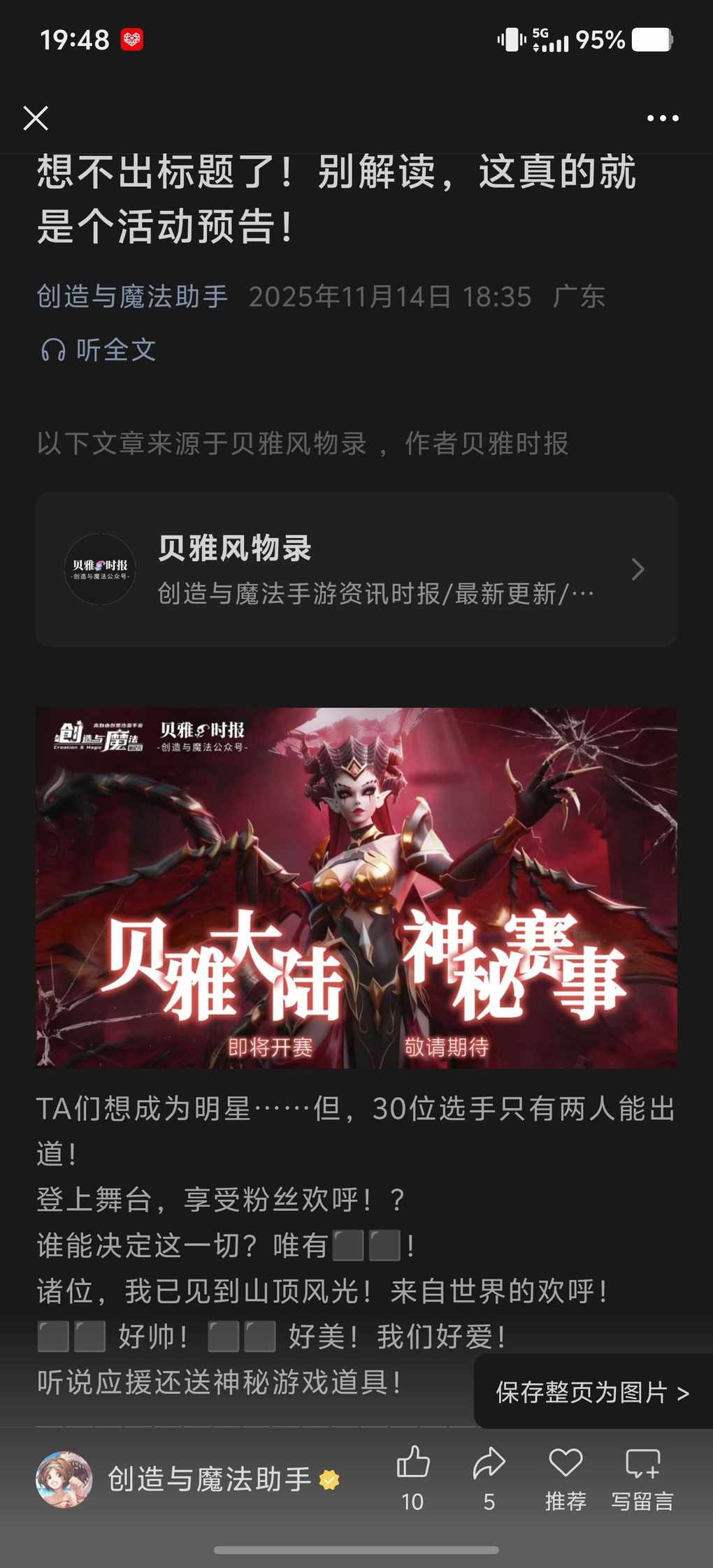Close the article page
The width and height of the screenshot is (713, 1568).
(36, 118)
